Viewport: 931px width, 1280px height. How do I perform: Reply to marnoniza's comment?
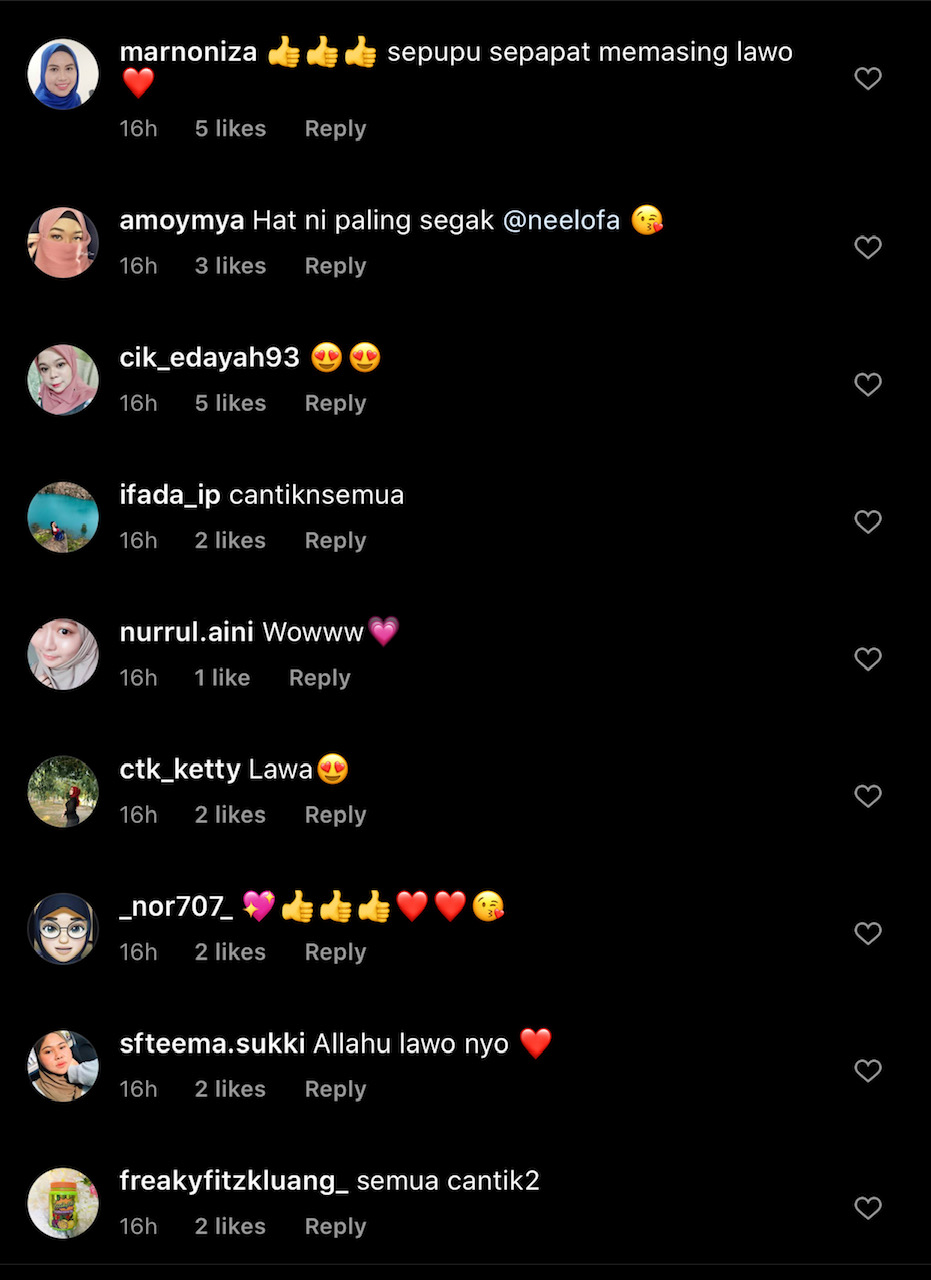pos(335,129)
